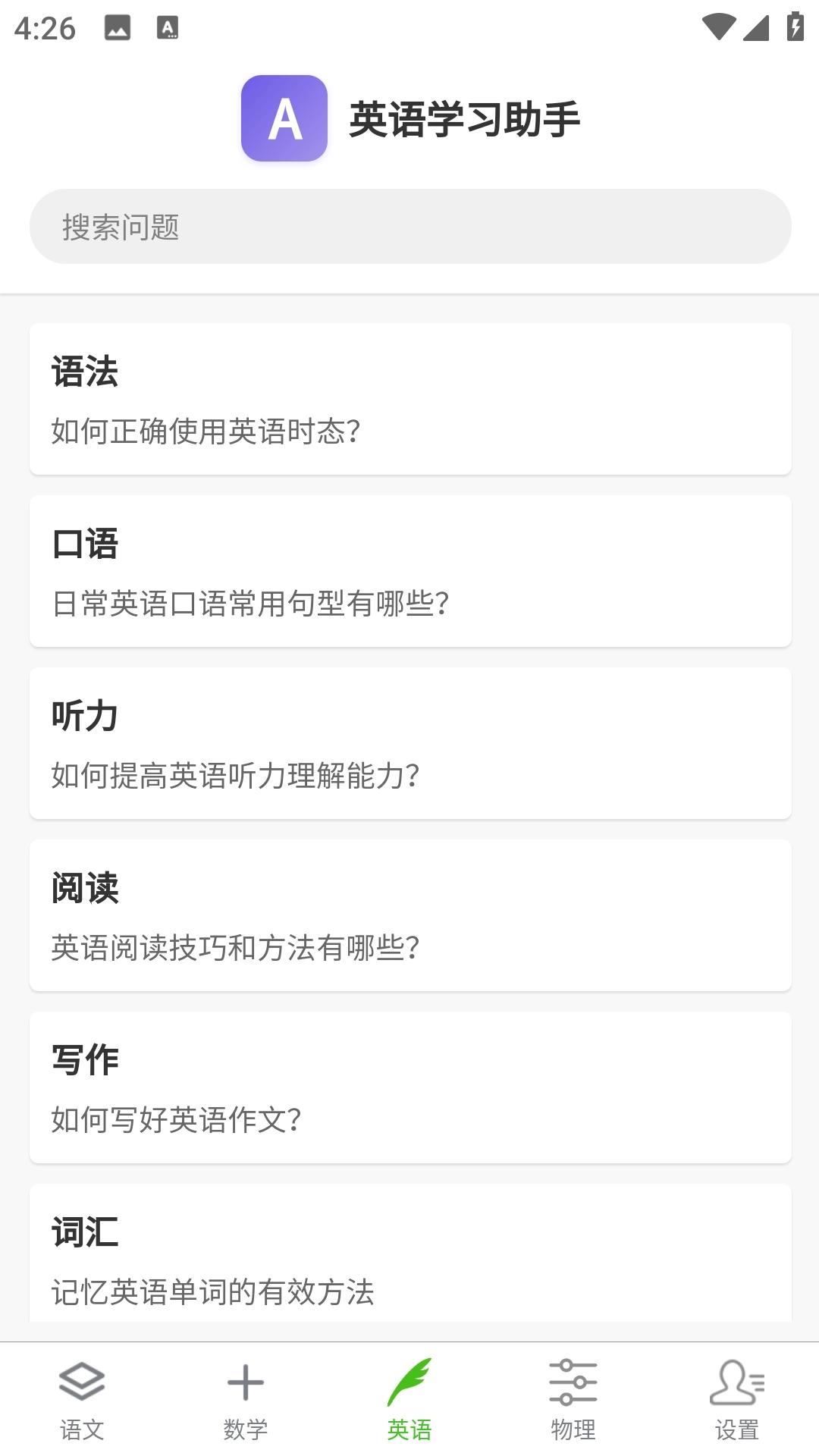This screenshot has height=1456, width=819.
Task: Switch to the 物理 tab
Action: pos(573,1410)
